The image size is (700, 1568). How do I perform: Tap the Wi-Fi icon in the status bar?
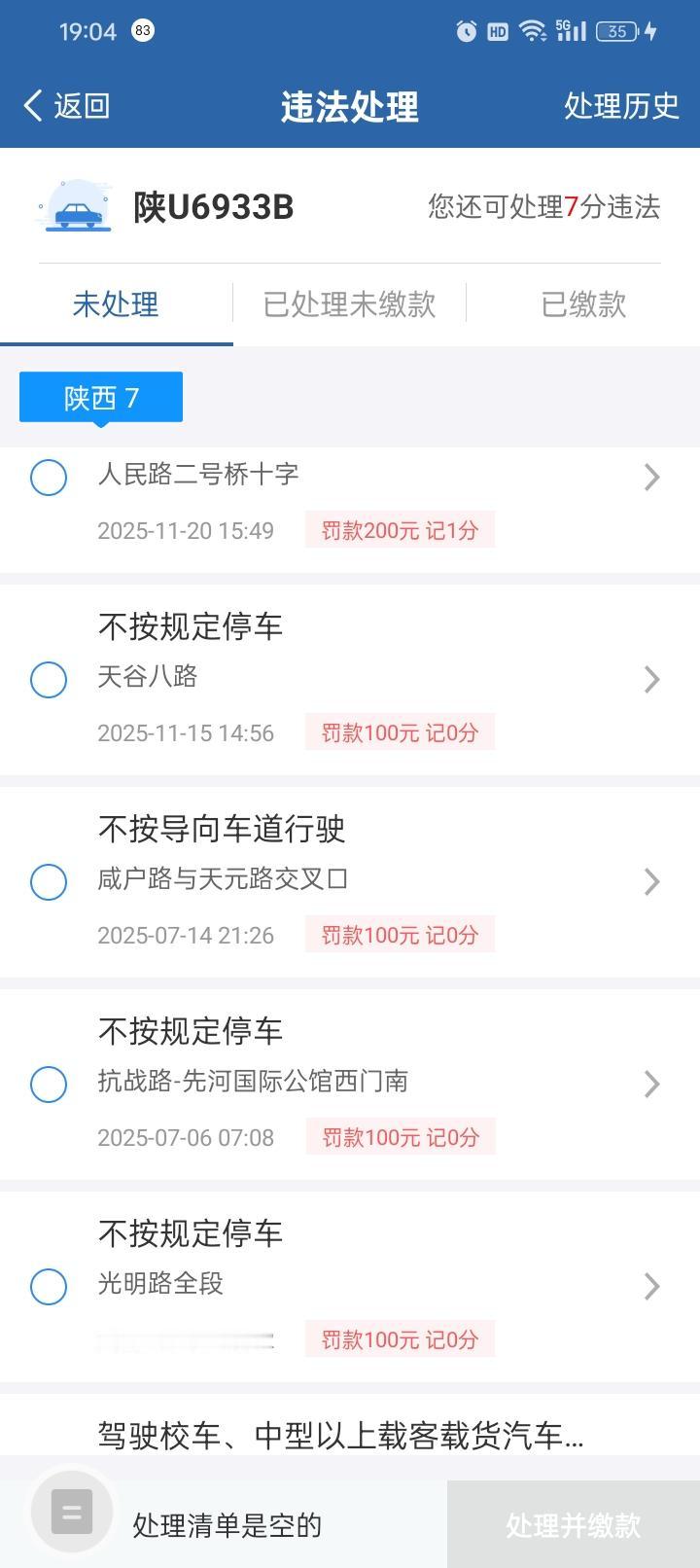click(x=533, y=31)
